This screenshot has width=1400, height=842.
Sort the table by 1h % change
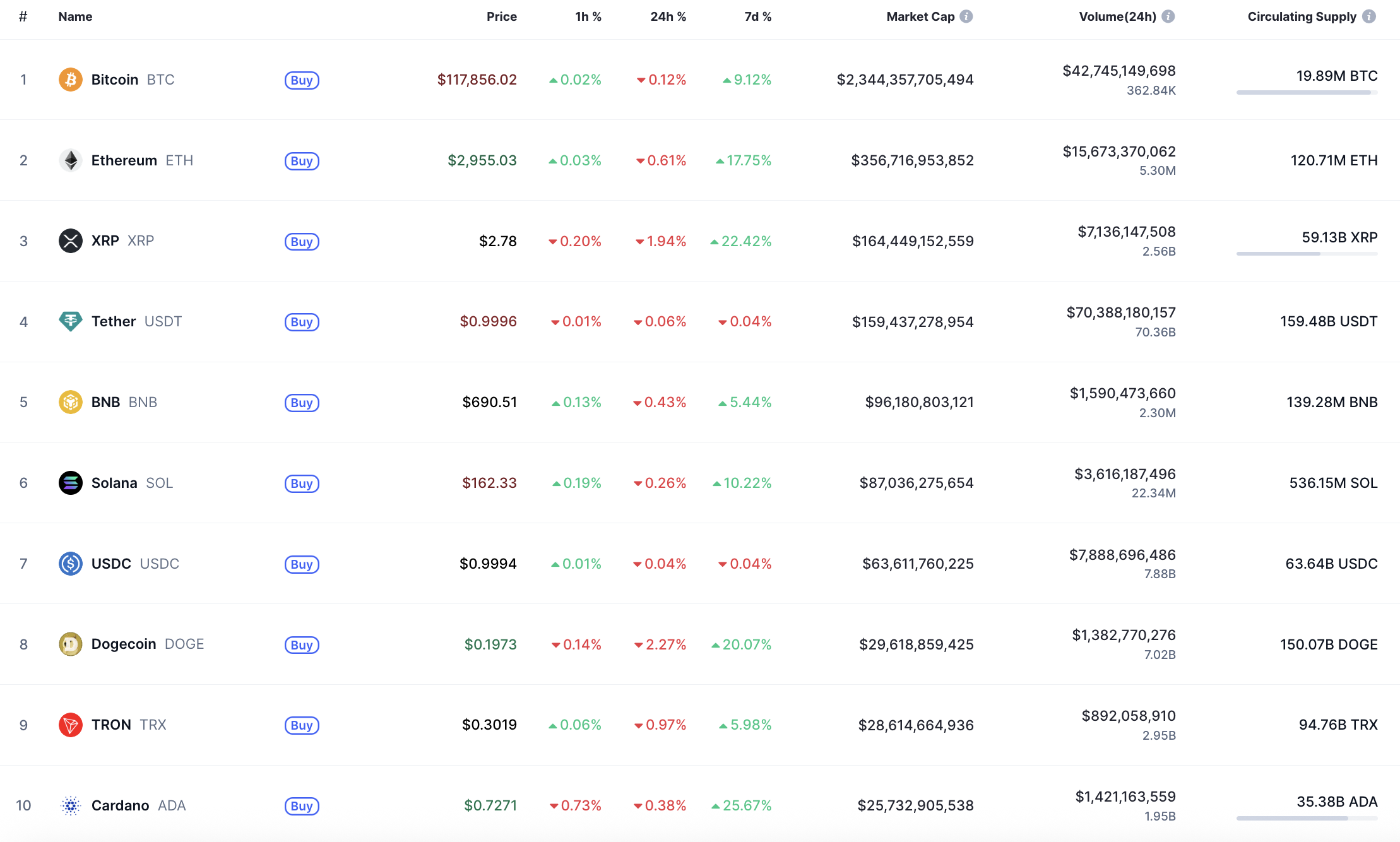coord(588,16)
